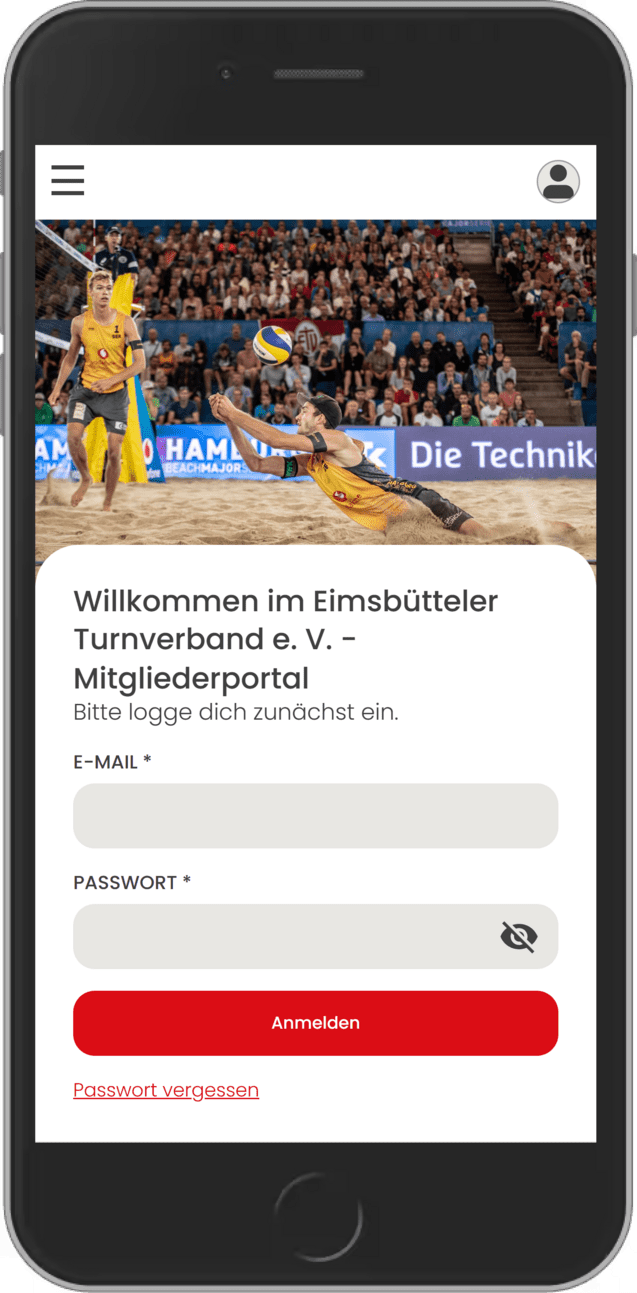Focus the E-Mail input field
The image size is (637, 1293).
click(x=315, y=816)
